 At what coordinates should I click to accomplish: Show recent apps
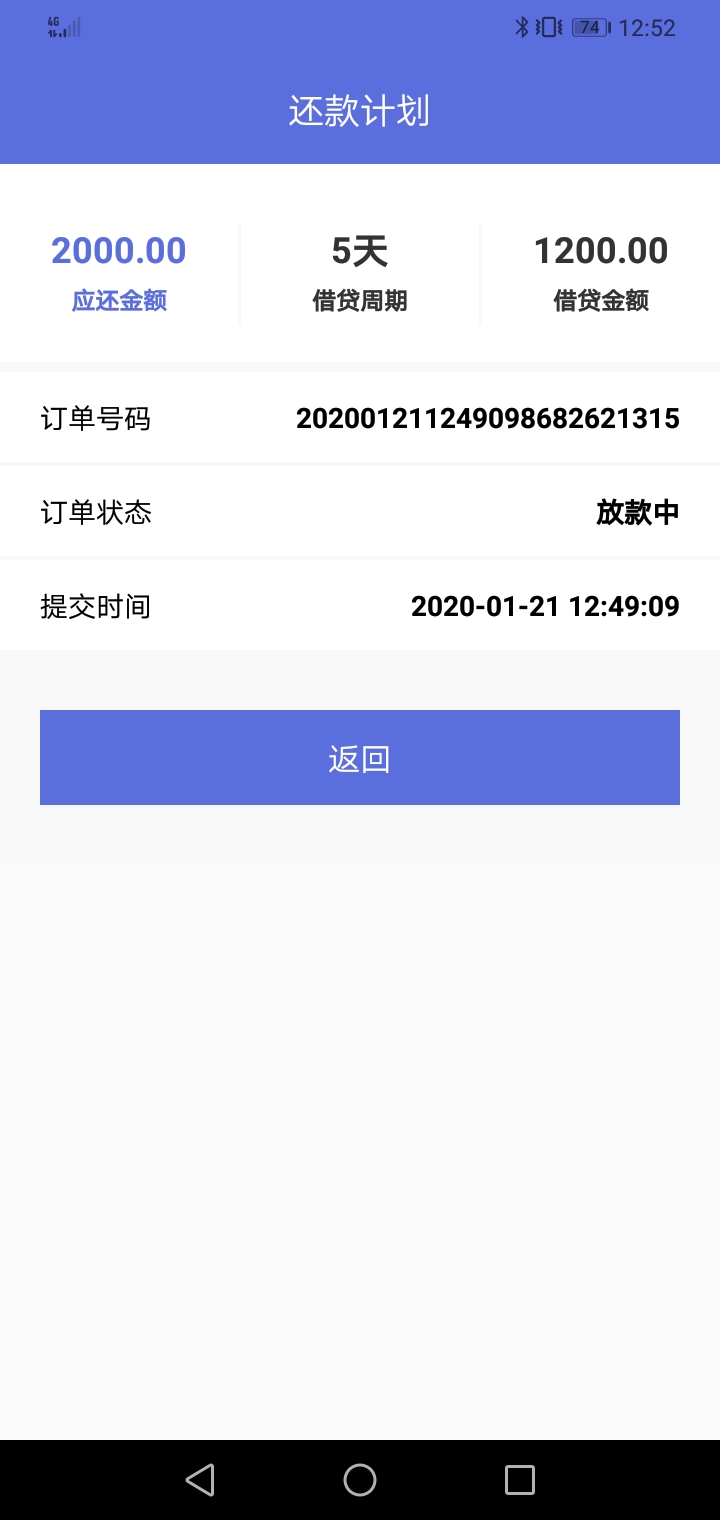[x=520, y=1479]
